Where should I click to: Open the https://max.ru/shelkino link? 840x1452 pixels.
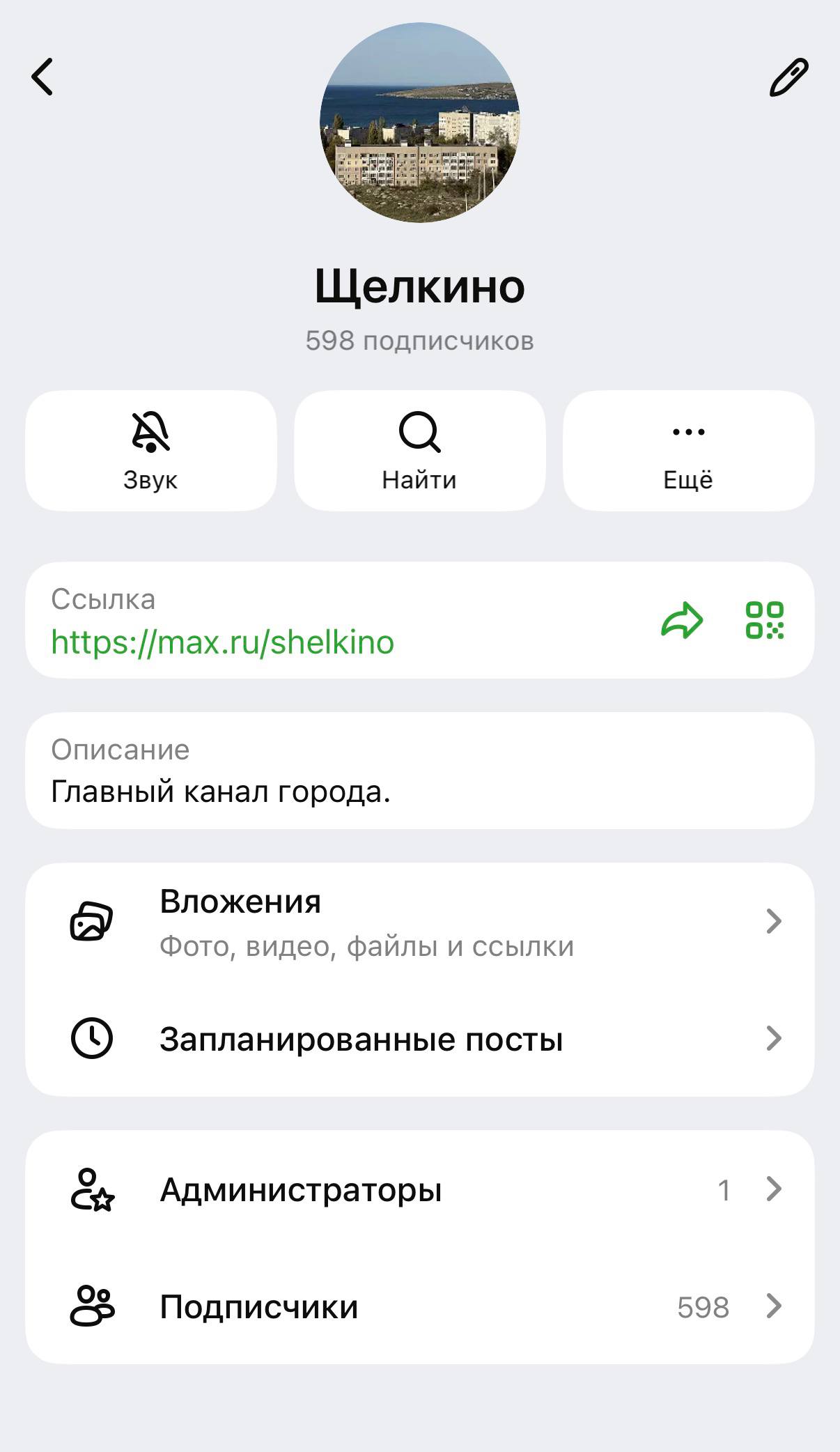pos(222,642)
